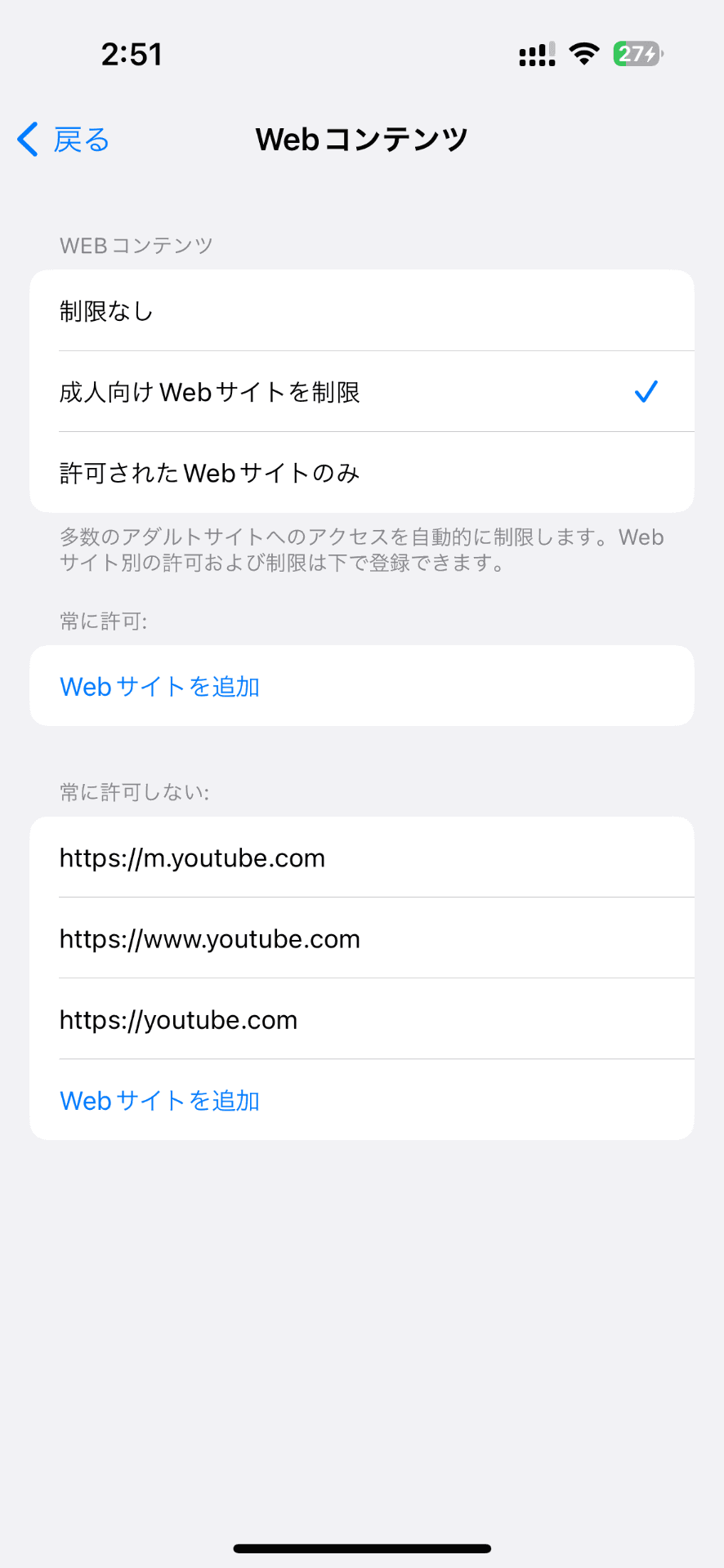Tap the WEBコンテンツ section header
724x1568 pixels.
(x=135, y=244)
